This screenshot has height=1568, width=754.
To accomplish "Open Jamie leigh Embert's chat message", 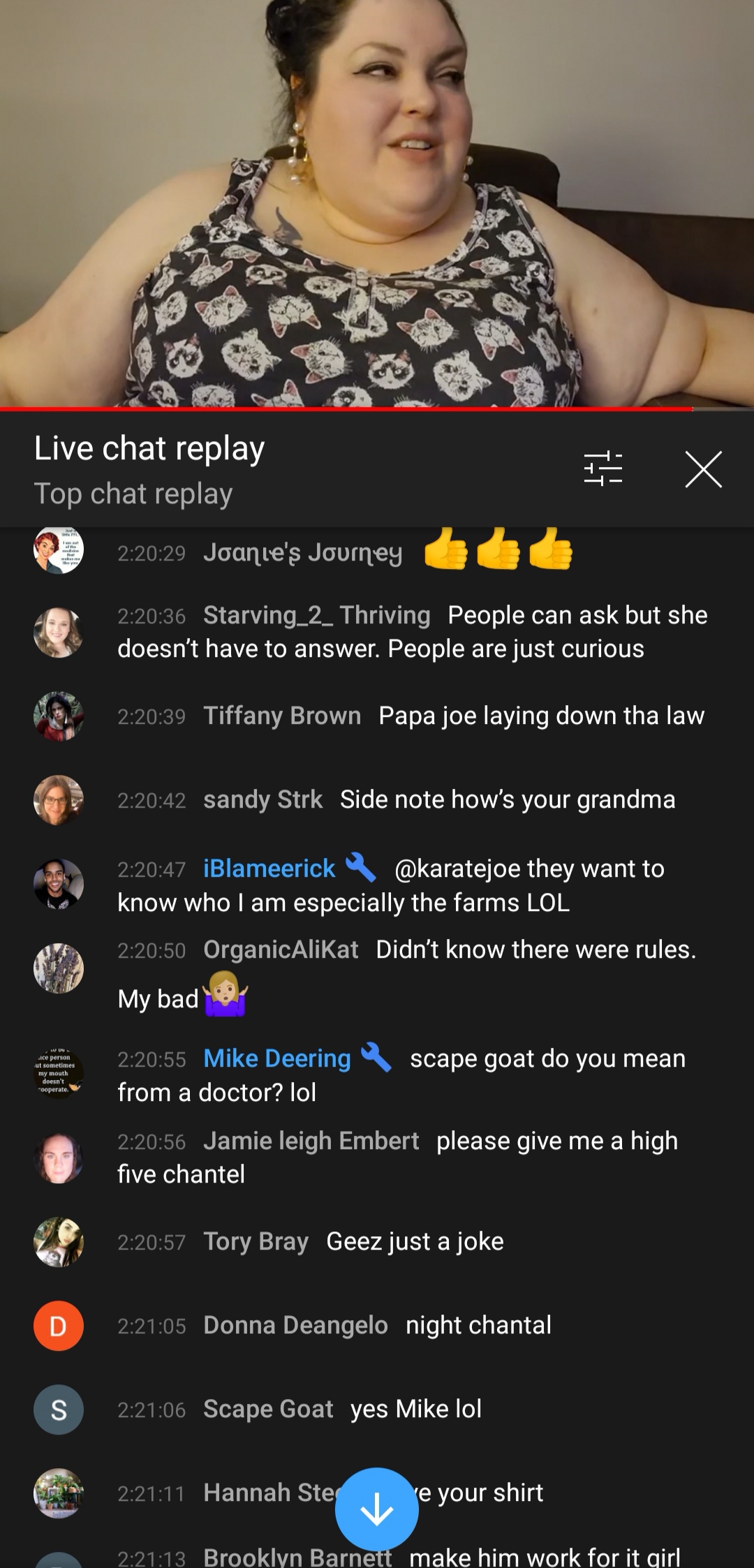I will tap(377, 1157).
